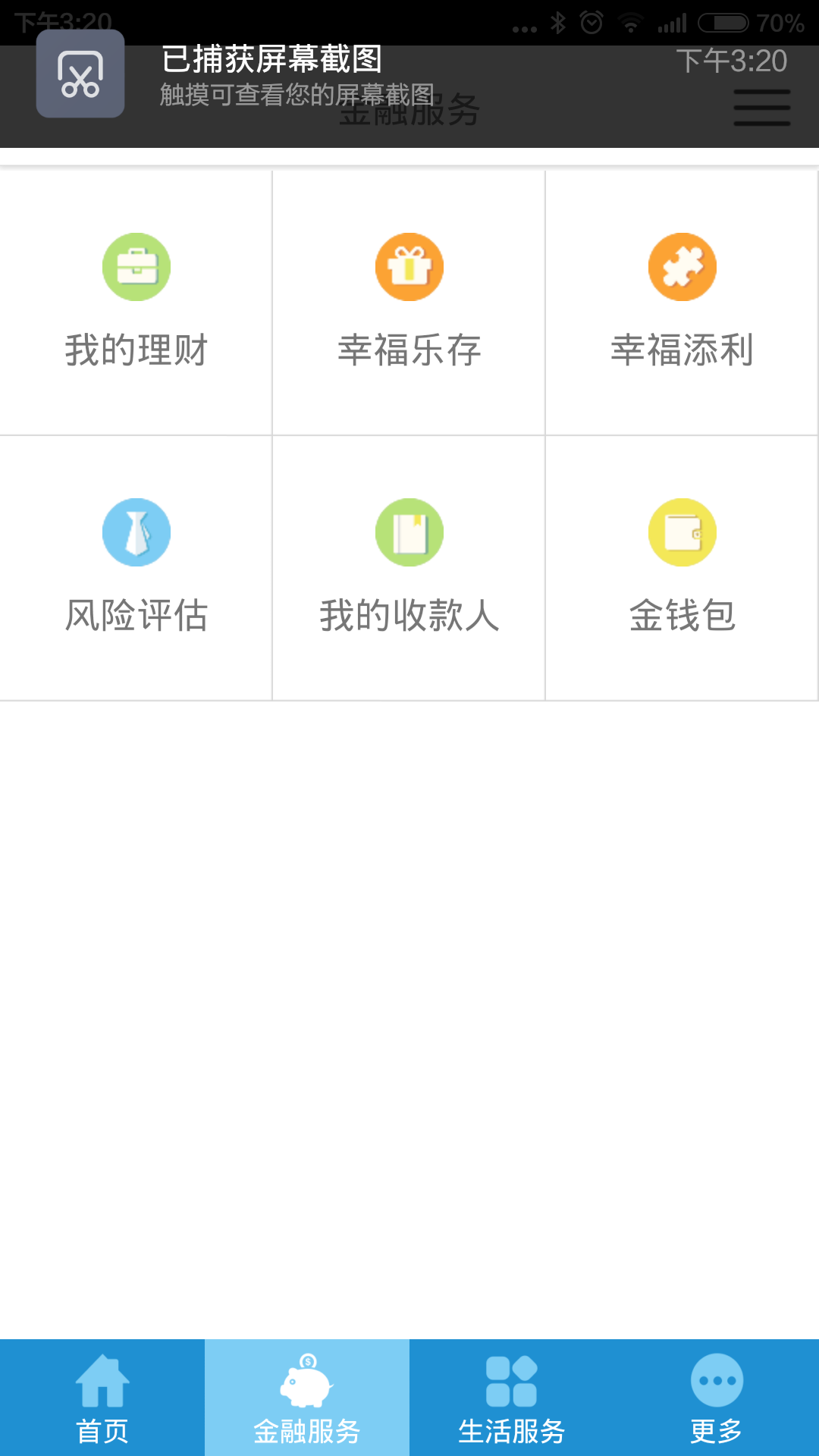Tap the screenshot scissors icon in notification
The width and height of the screenshot is (819, 1456).
(x=80, y=74)
